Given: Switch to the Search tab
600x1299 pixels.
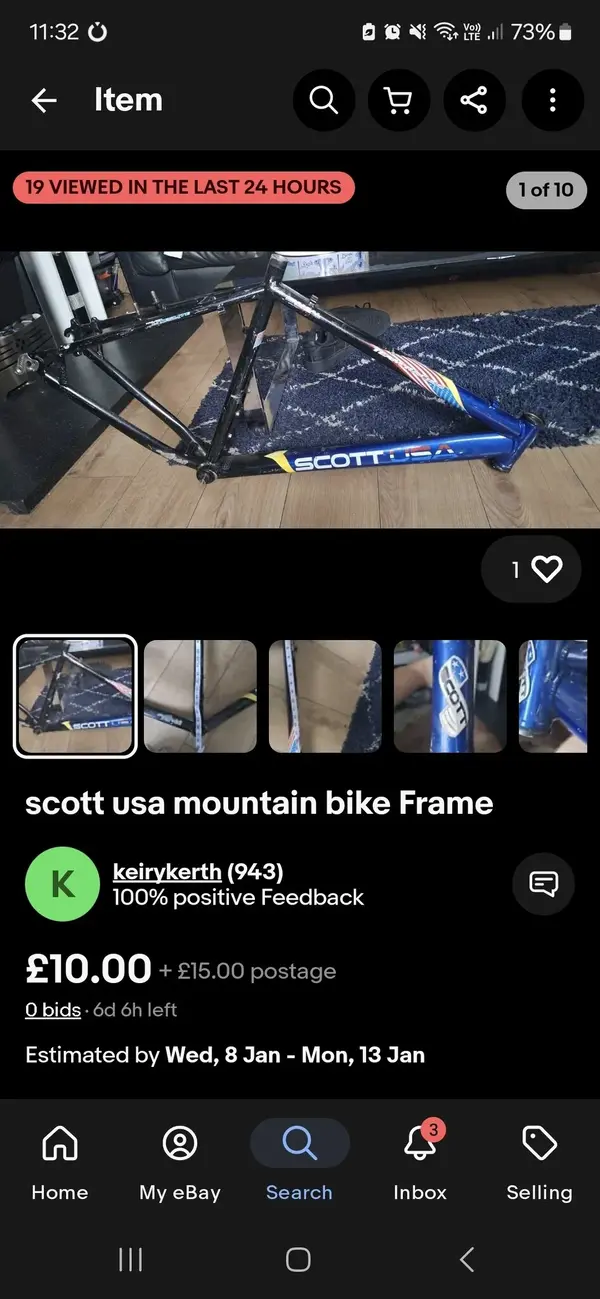Looking at the screenshot, I should (x=299, y=1161).
